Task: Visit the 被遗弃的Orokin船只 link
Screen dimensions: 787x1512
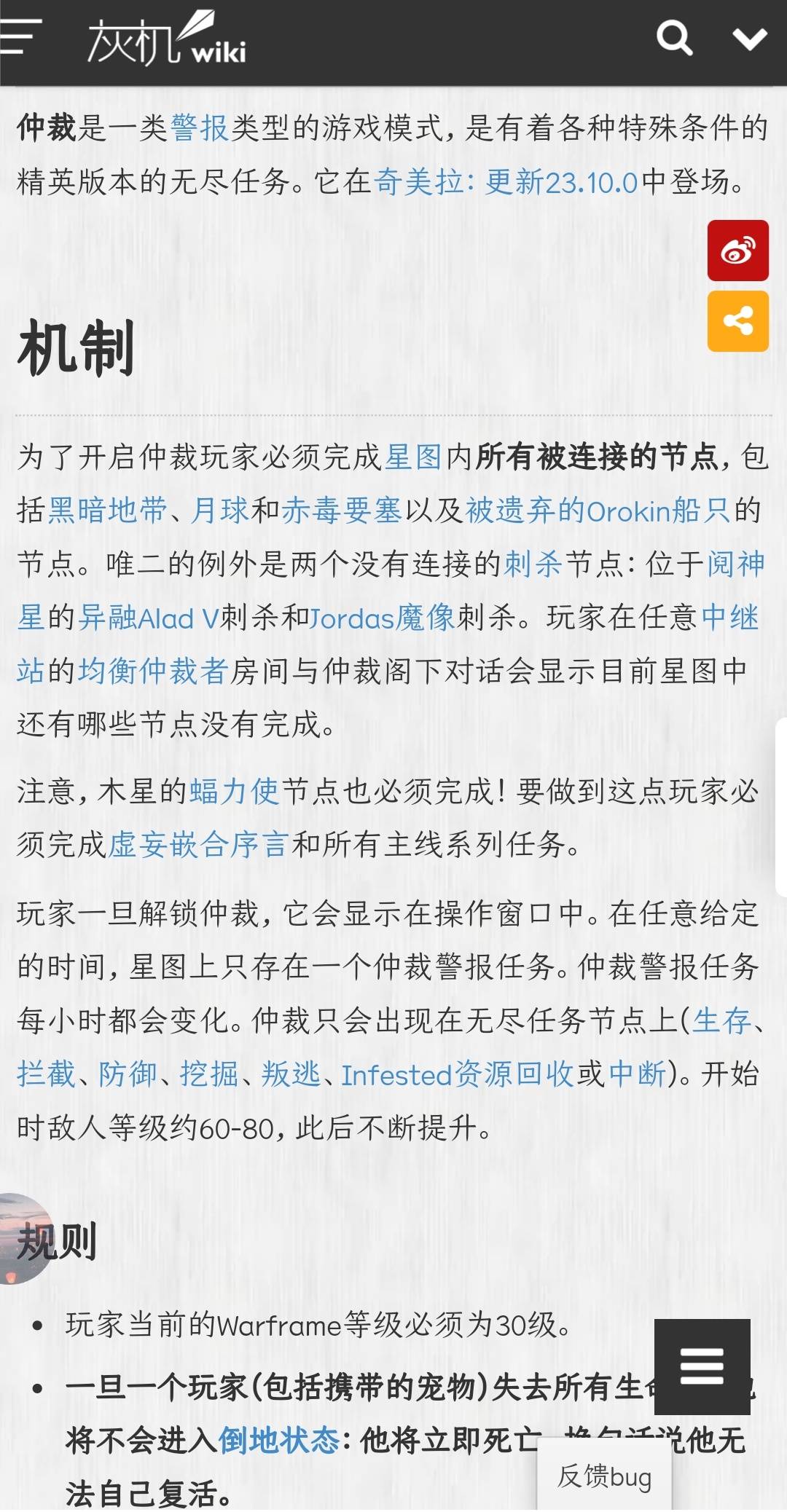Action: pos(598,511)
